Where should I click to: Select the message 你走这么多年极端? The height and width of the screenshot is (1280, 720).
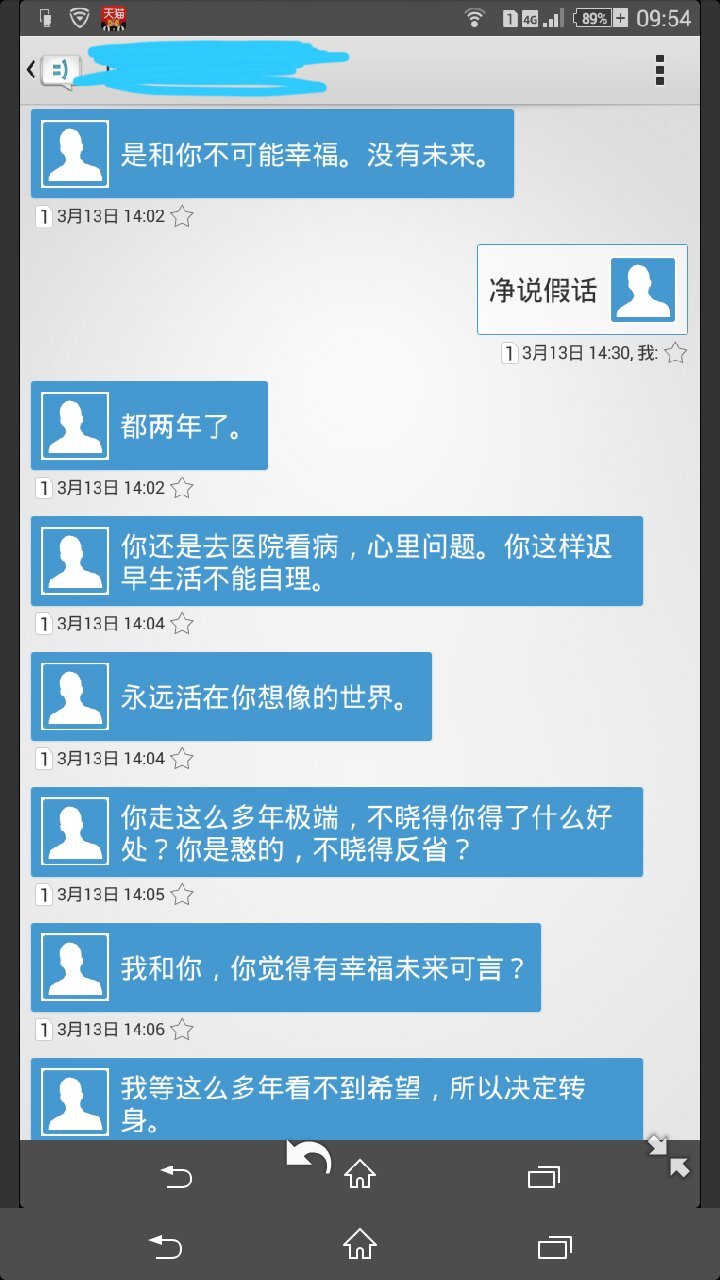365,832
